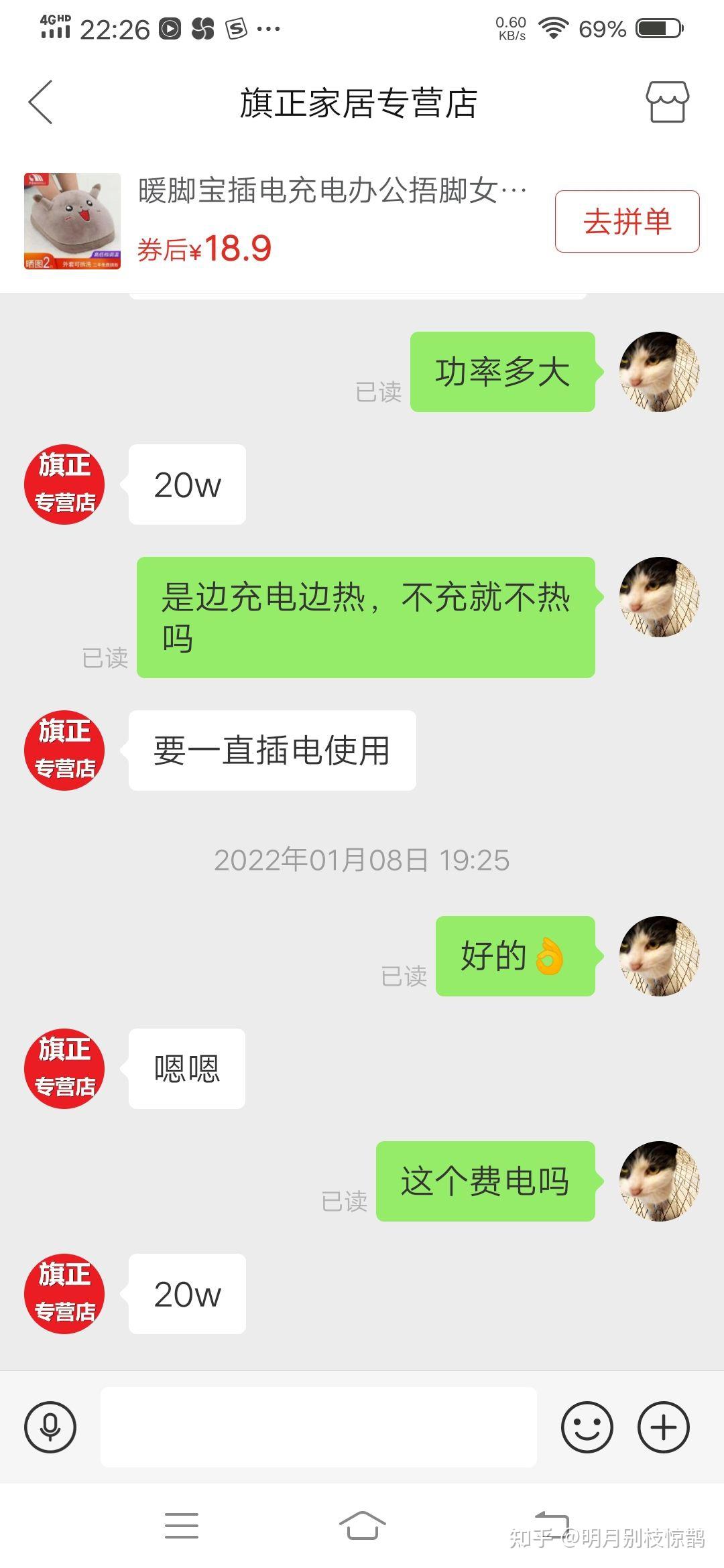Select the 20w reply bubble
The height and width of the screenshot is (1568, 724).
(x=186, y=484)
